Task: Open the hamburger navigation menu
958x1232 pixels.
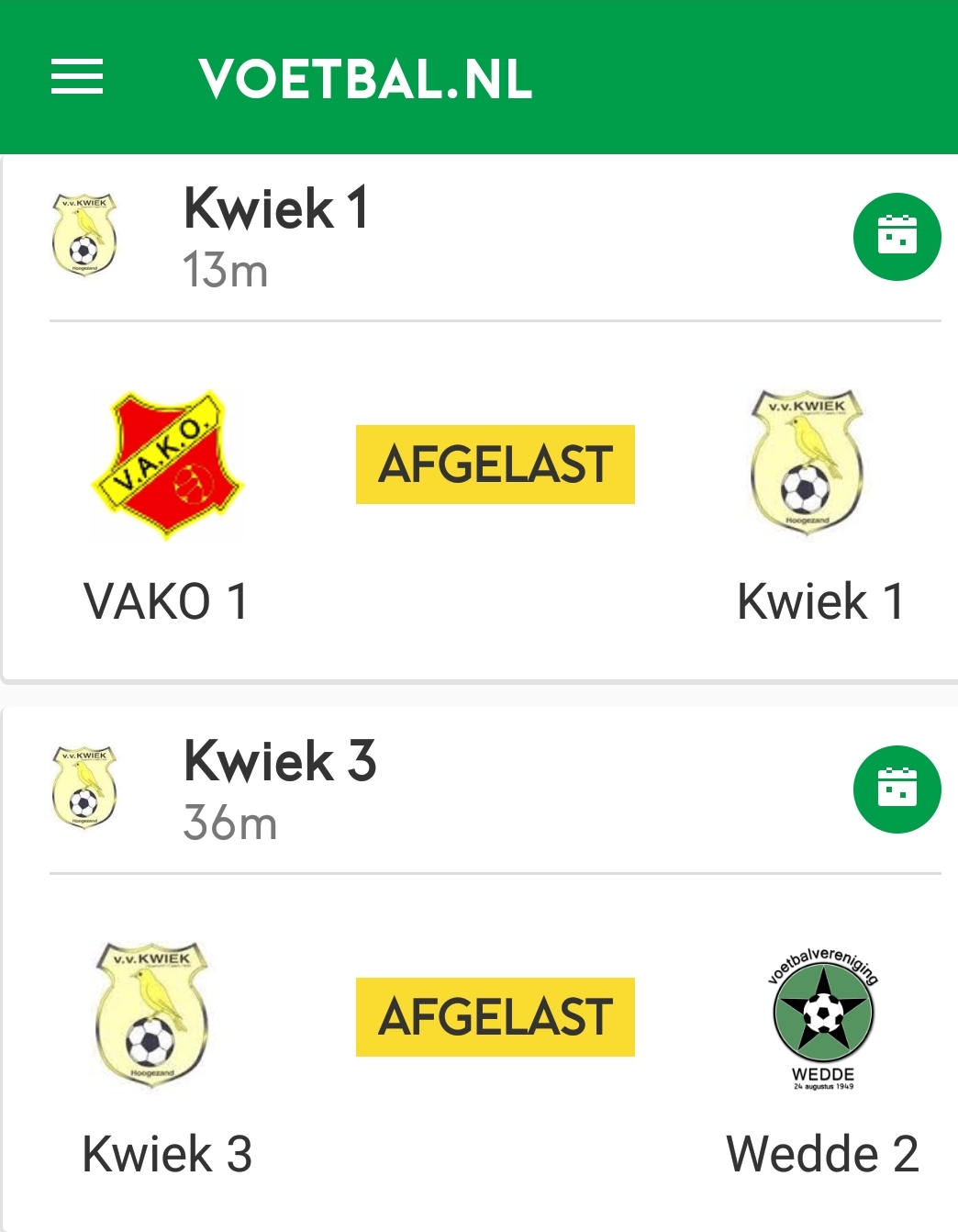Action: pos(77,77)
